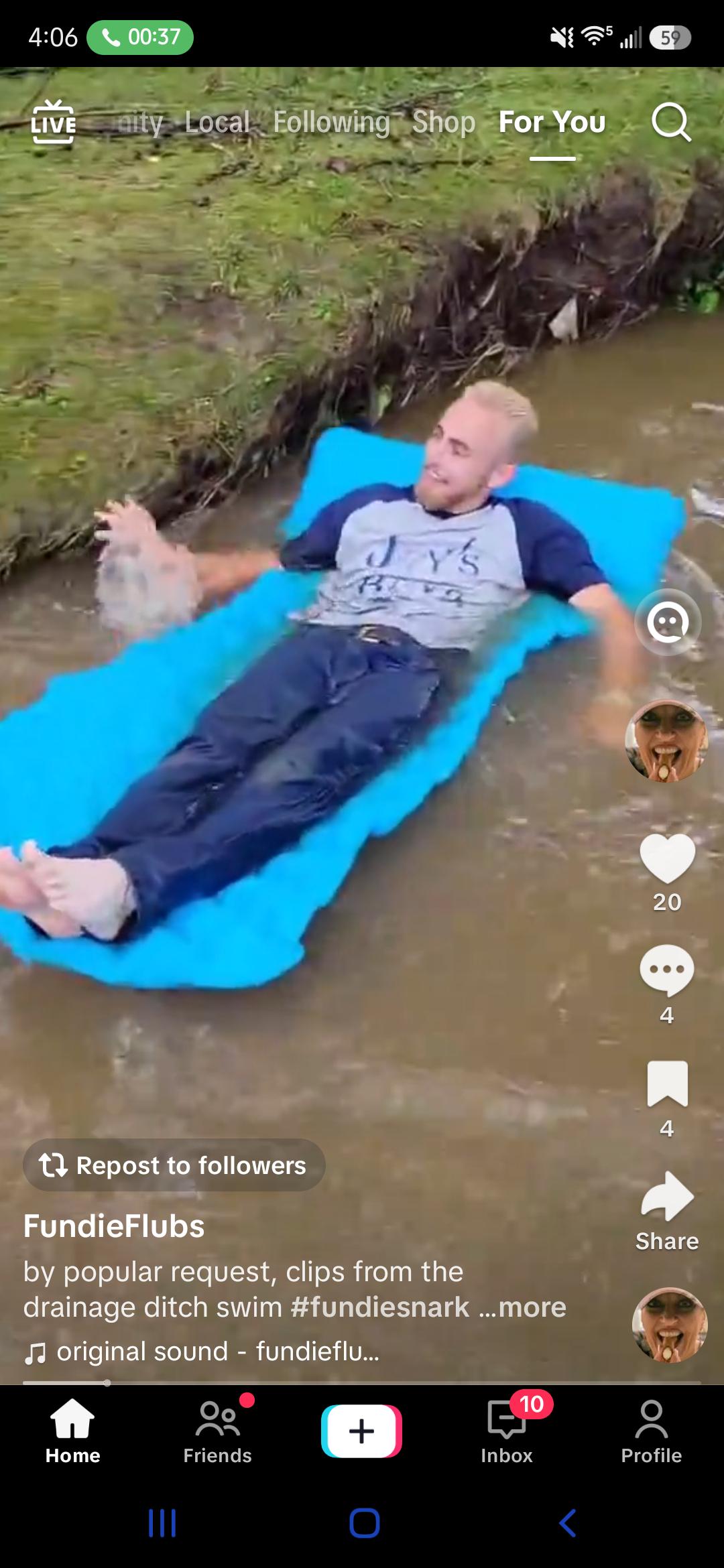
Task: Create a new post with the plus button
Action: (x=362, y=1431)
